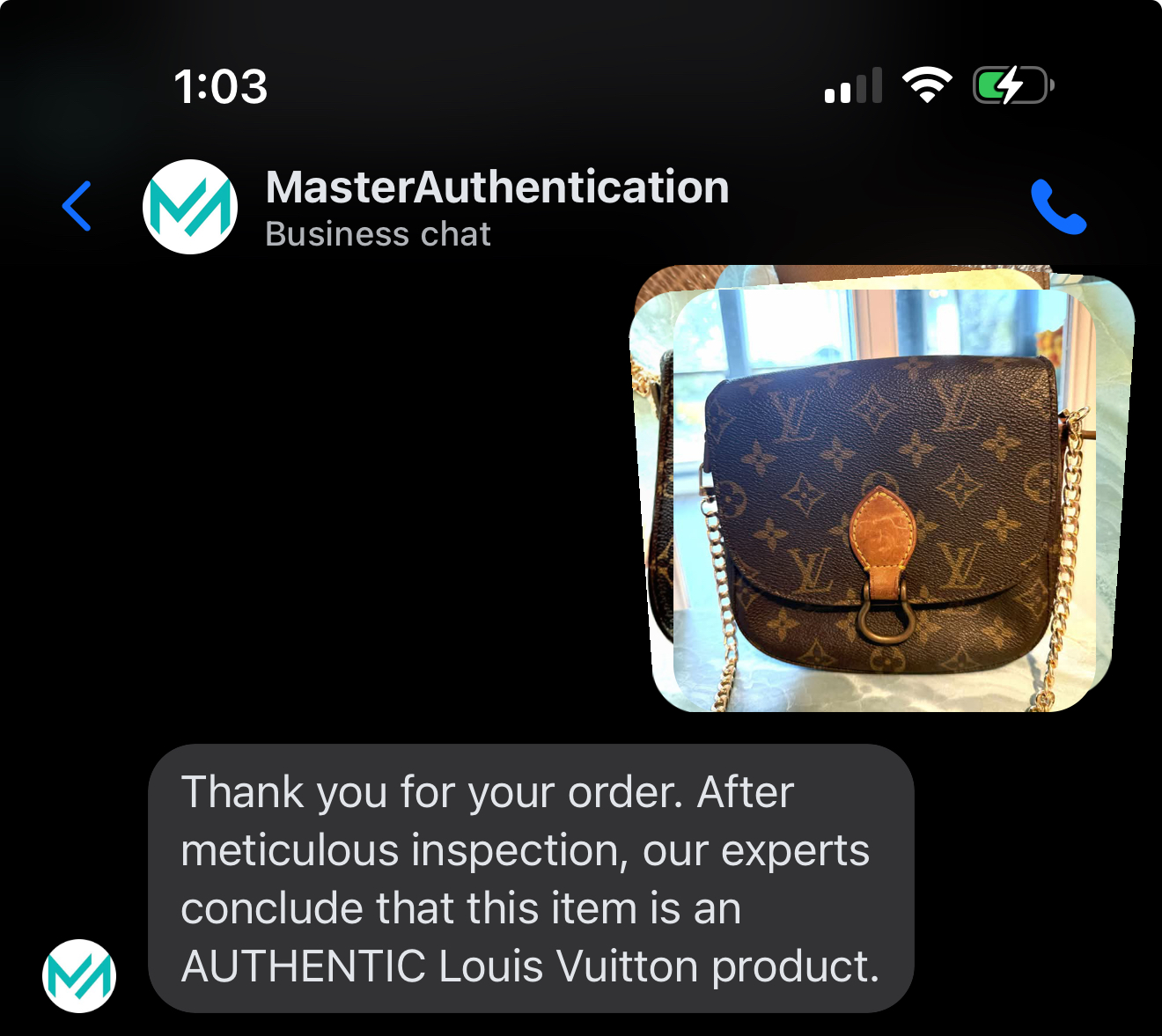The image size is (1162, 1036).
Task: Open the sent handbag photo stack
Action: [883, 490]
